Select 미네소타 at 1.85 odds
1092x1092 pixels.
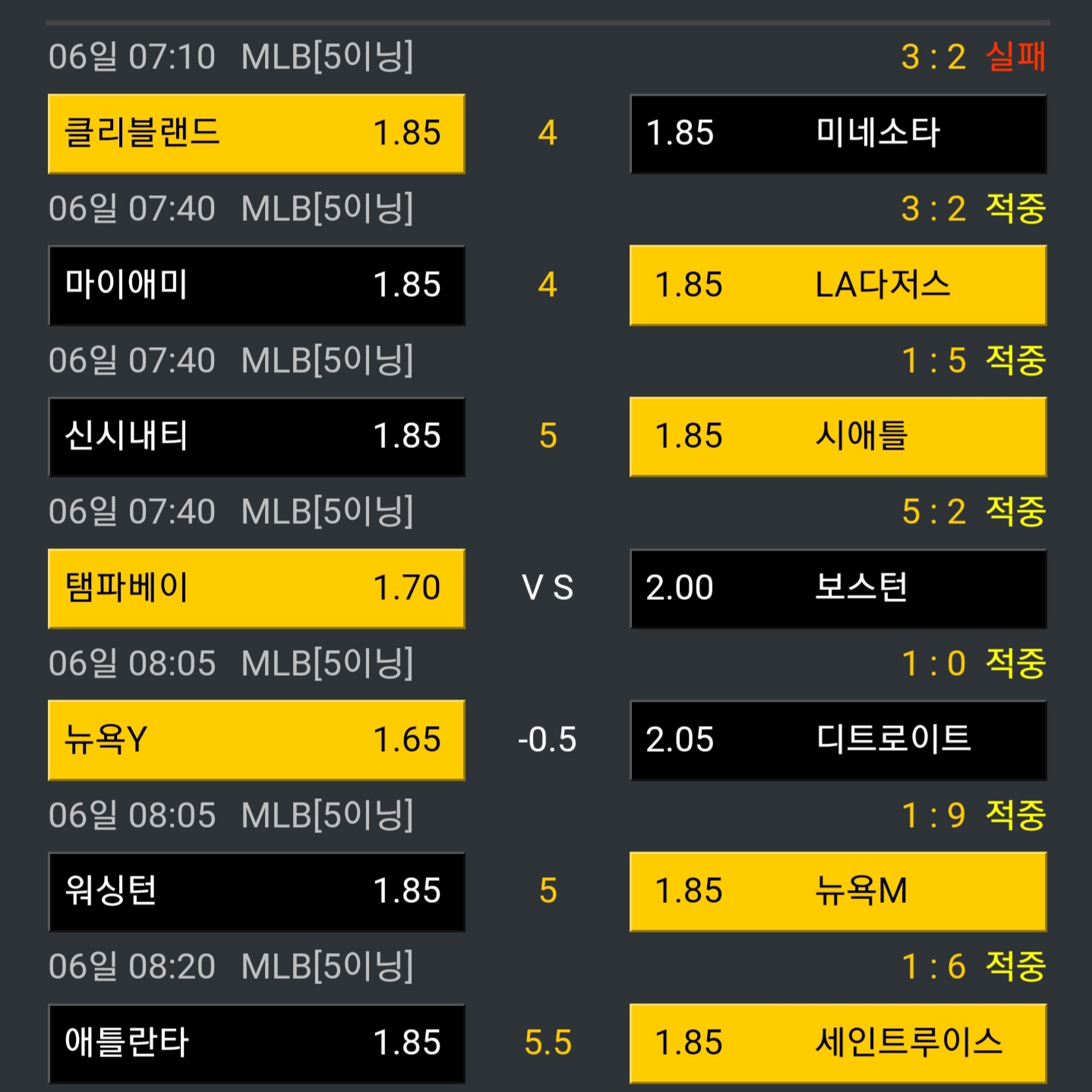838,134
